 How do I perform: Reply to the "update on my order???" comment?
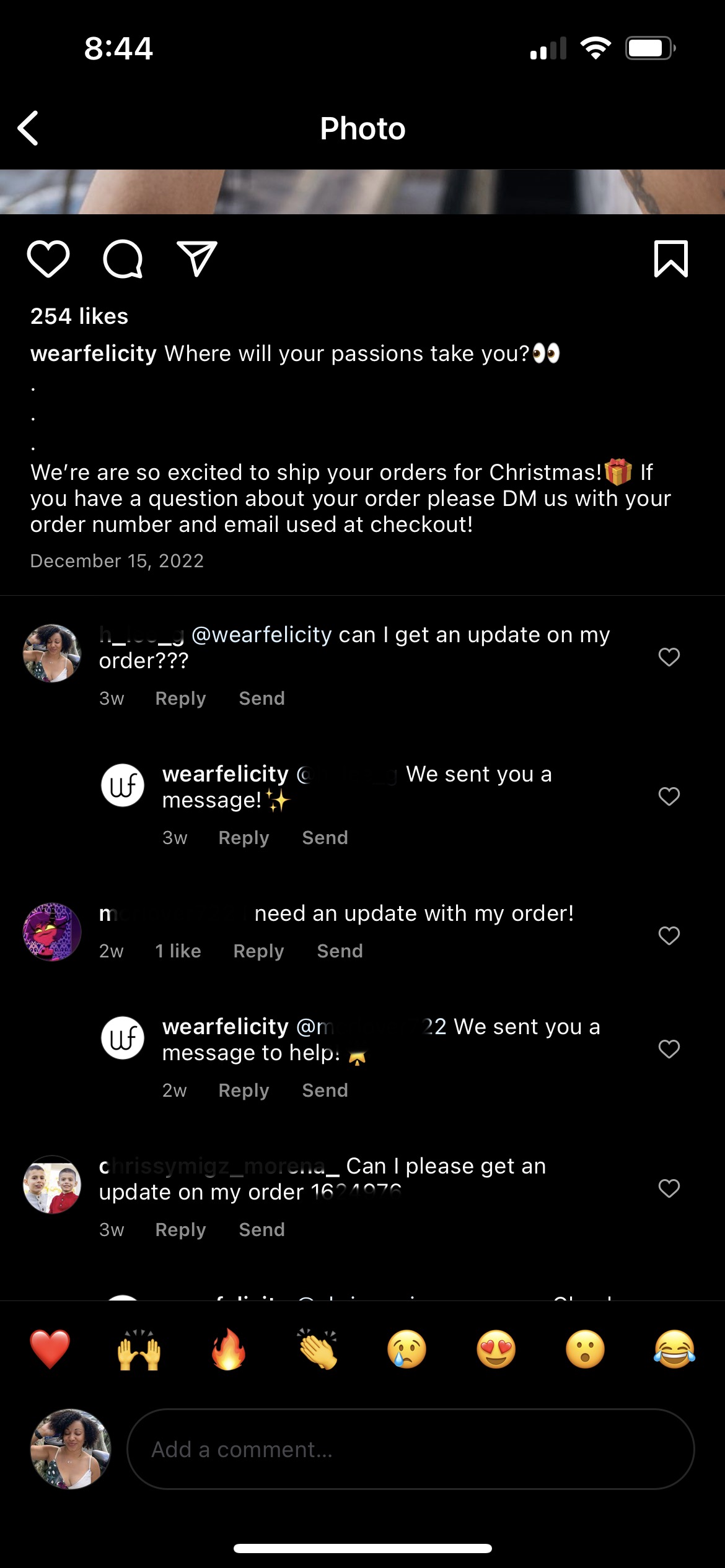click(x=180, y=699)
